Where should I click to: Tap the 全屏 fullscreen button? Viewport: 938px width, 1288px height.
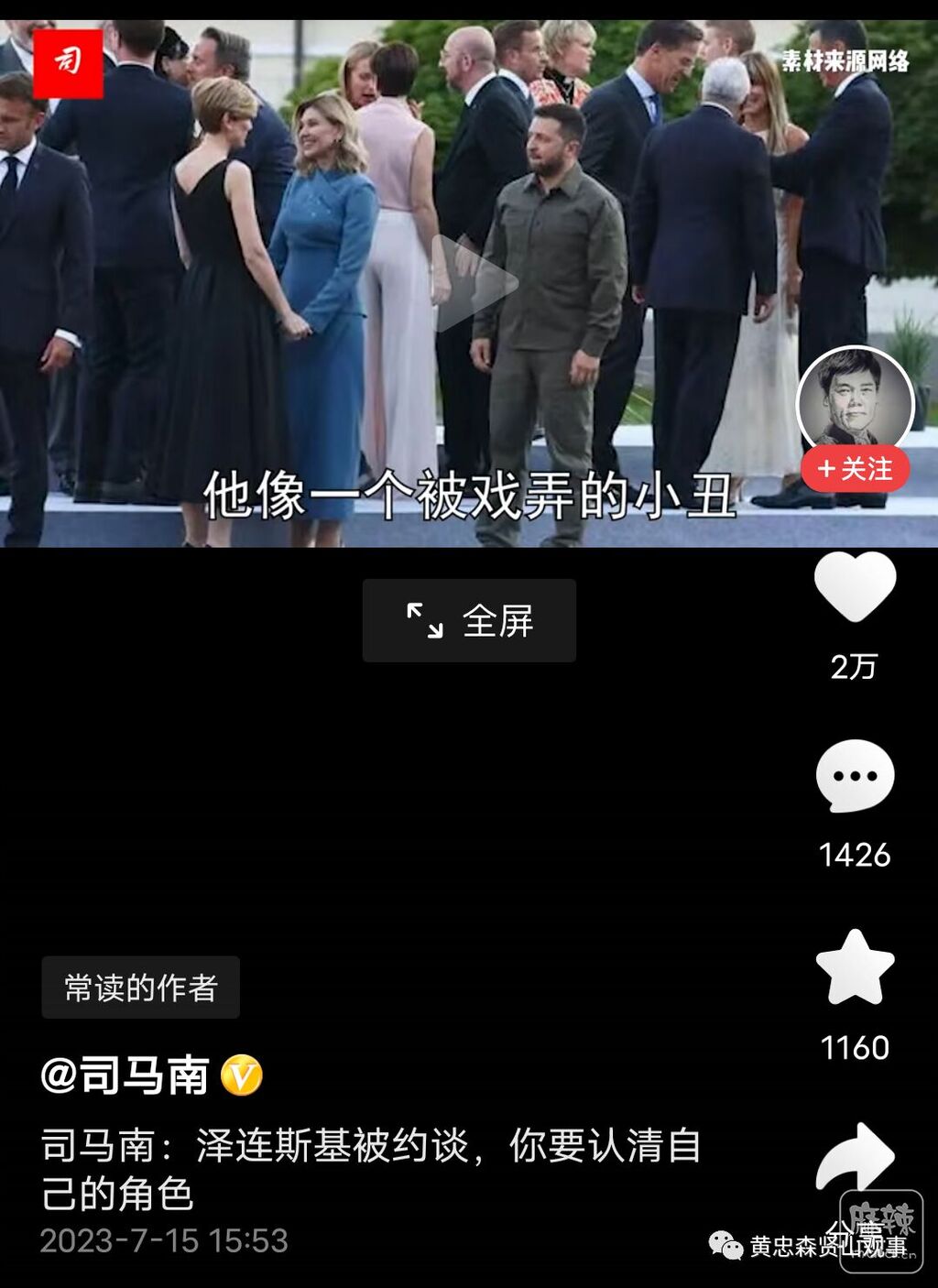click(469, 620)
